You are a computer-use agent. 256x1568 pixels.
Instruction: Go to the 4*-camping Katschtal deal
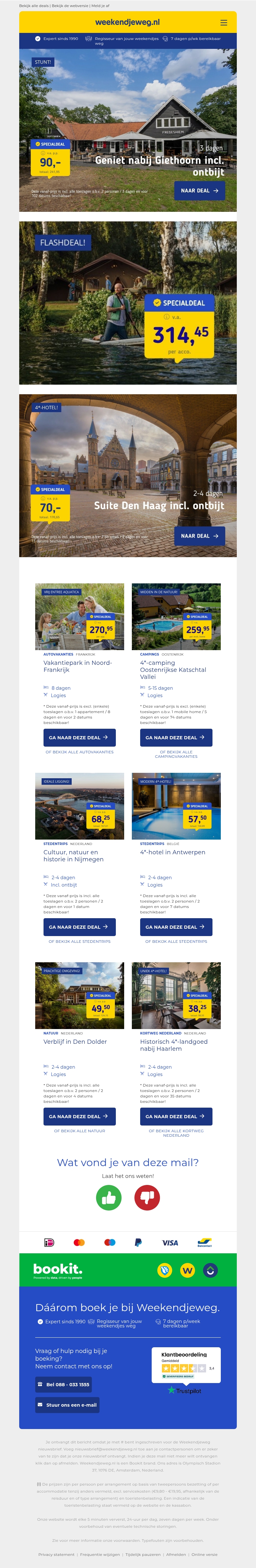176,737
